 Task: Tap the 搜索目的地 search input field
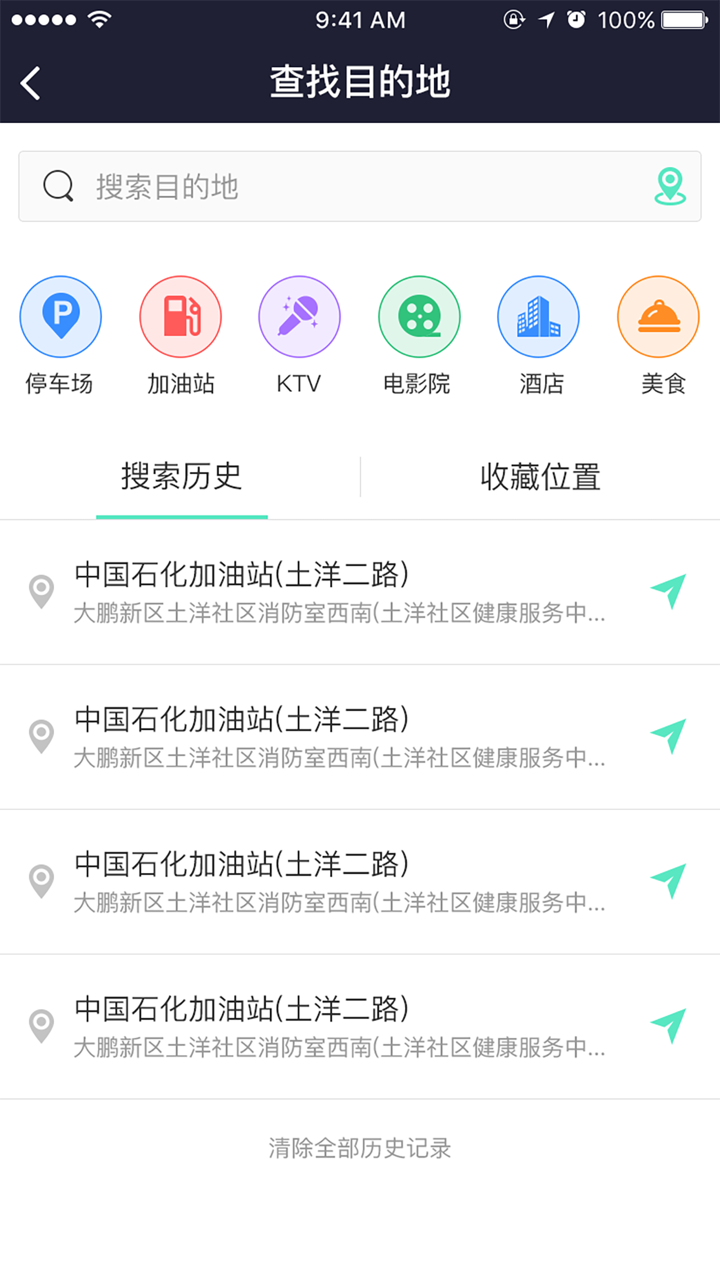300,186
